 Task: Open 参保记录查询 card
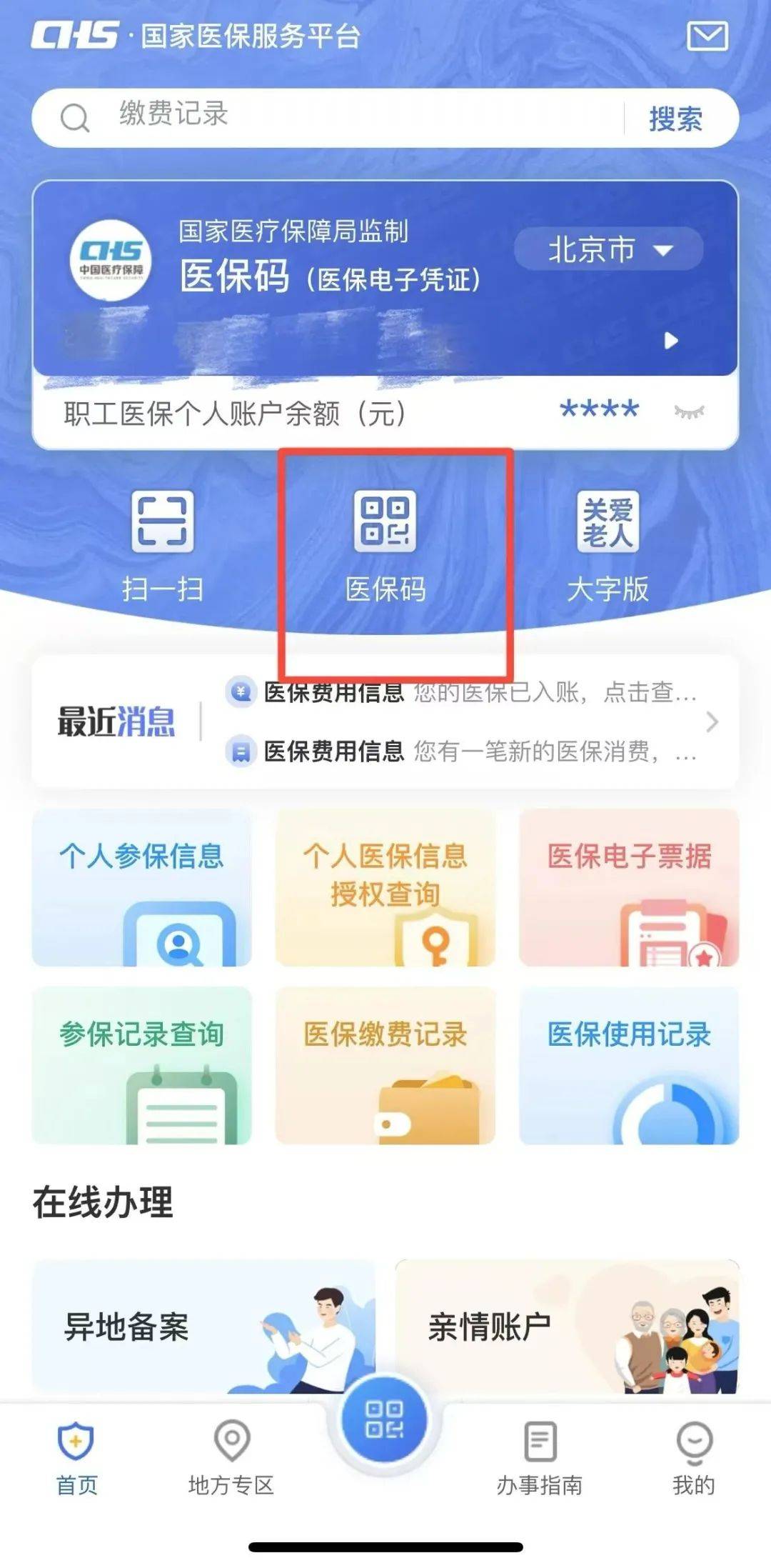coord(141,1065)
